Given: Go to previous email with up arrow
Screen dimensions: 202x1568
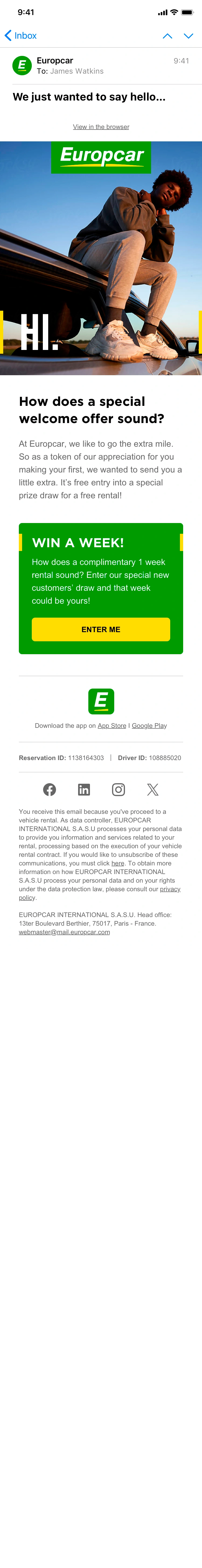Looking at the screenshot, I should pyautogui.click(x=167, y=36).
